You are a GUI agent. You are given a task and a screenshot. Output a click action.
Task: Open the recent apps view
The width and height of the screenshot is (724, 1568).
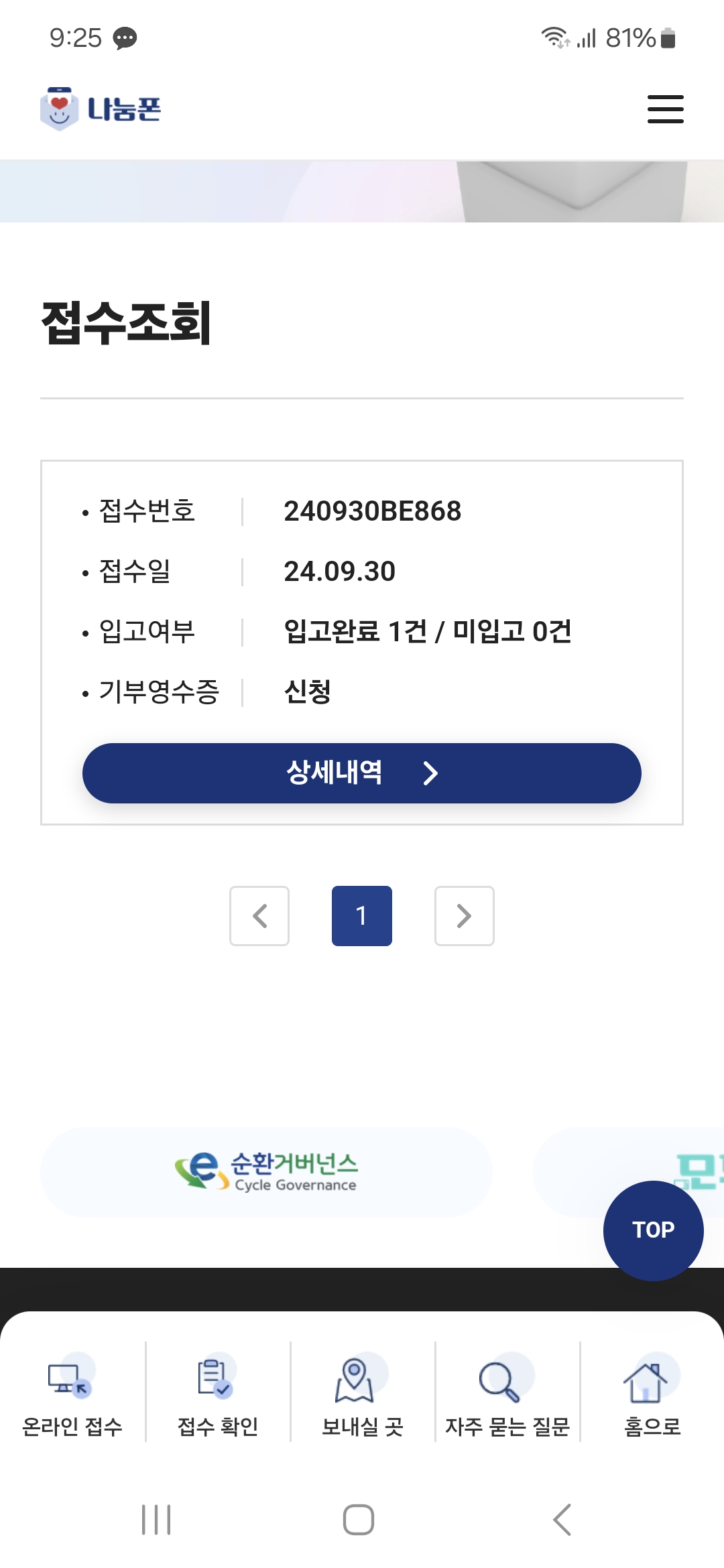156,1519
